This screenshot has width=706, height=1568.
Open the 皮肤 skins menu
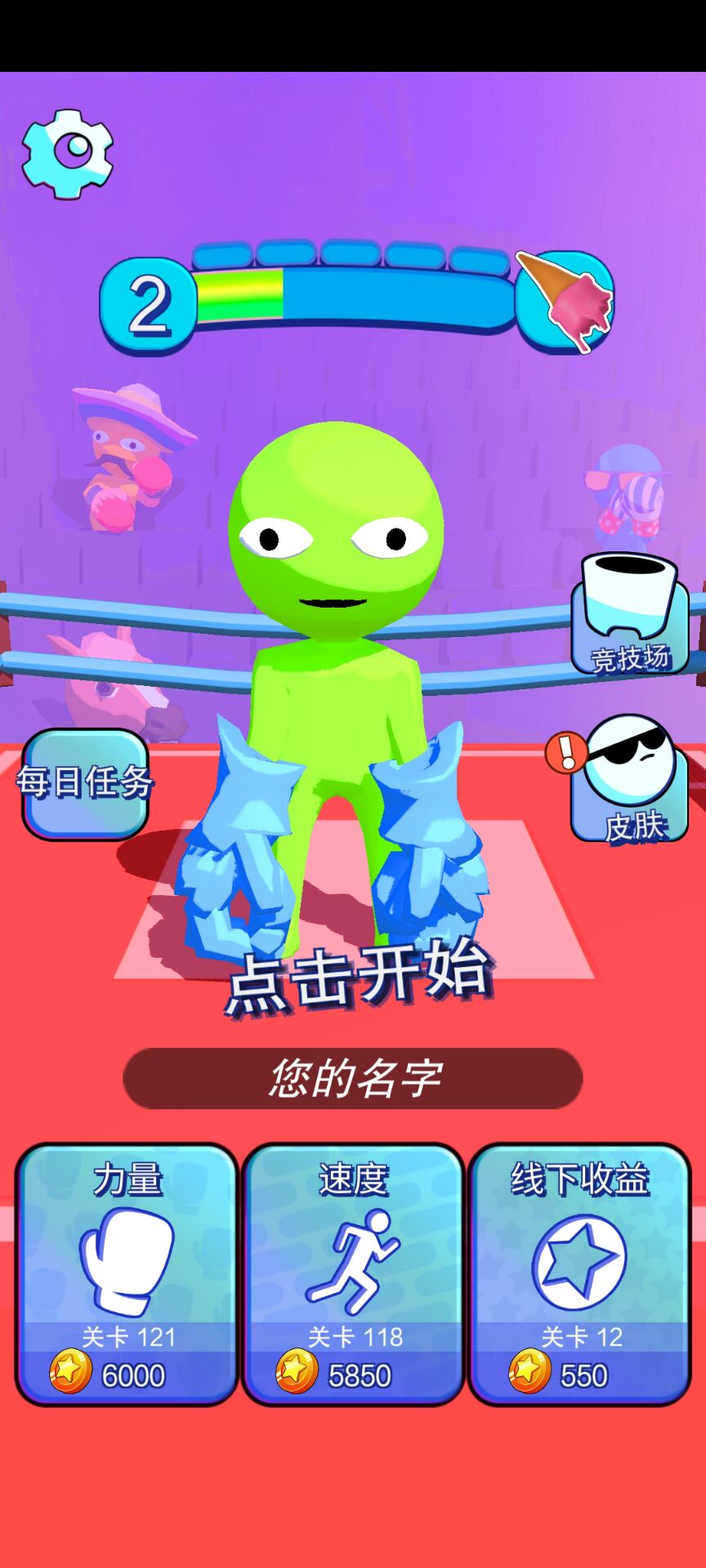coord(629,780)
